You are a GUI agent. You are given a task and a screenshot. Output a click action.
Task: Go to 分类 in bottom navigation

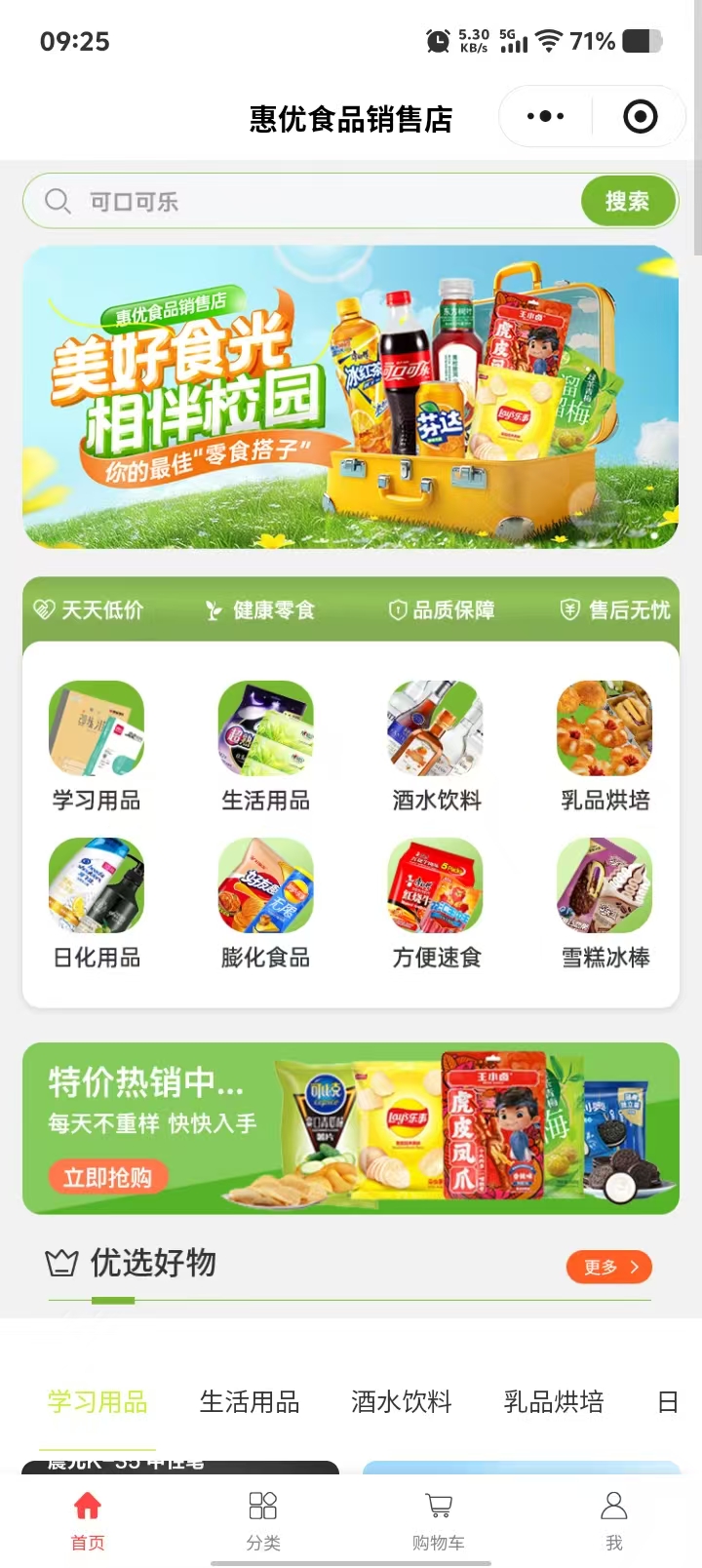(263, 1520)
